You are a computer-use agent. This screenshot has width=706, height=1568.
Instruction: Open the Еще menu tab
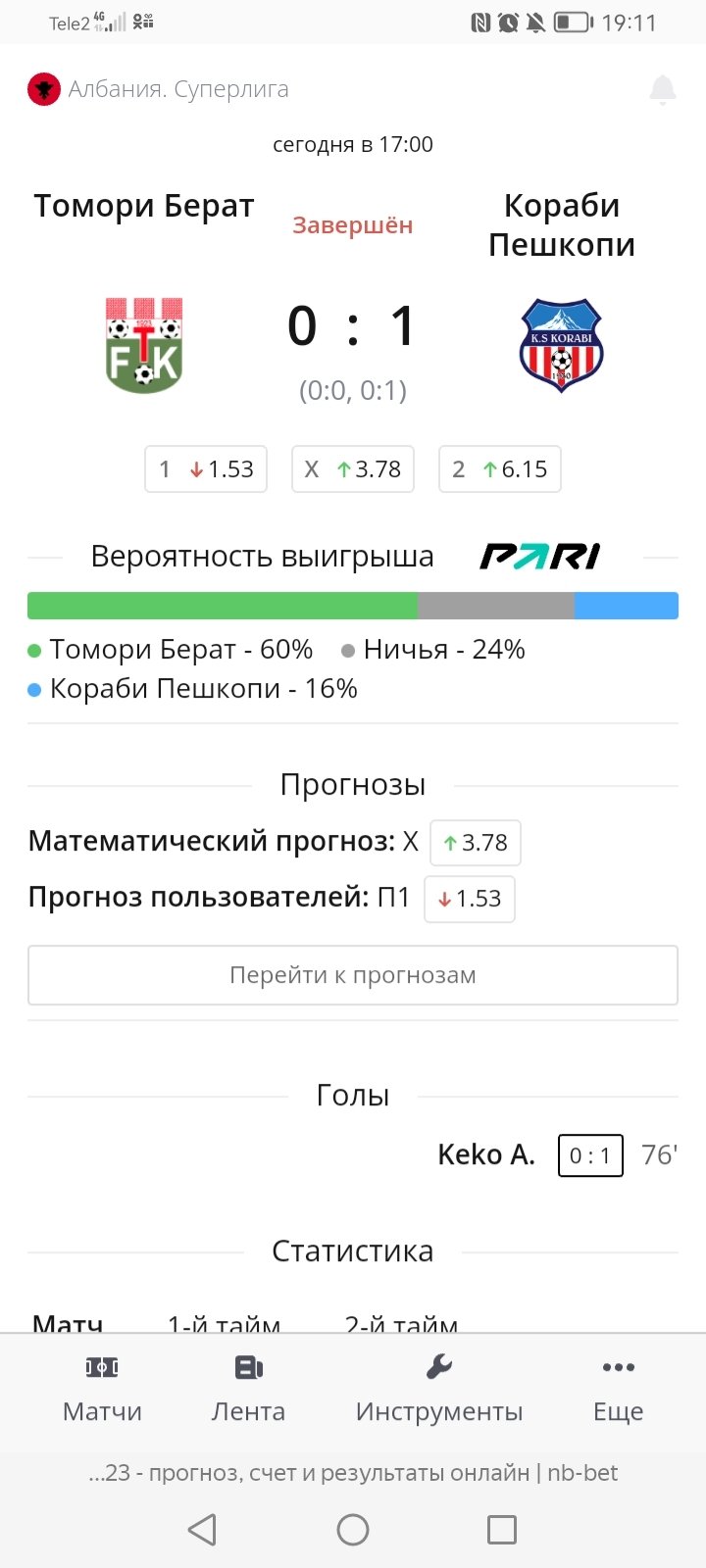click(x=618, y=1390)
